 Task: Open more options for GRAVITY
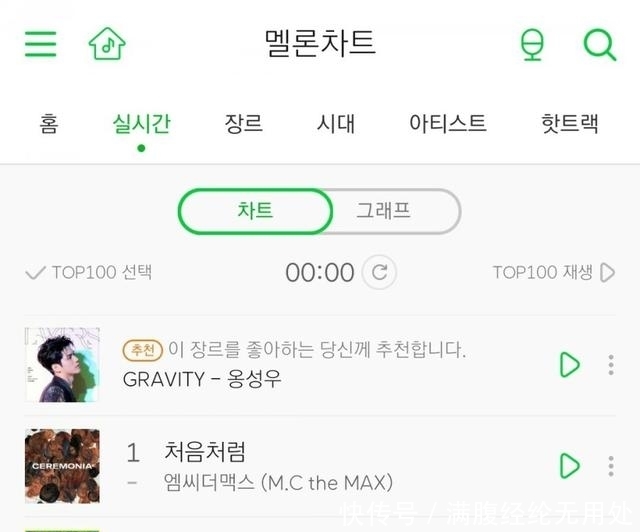point(611,365)
